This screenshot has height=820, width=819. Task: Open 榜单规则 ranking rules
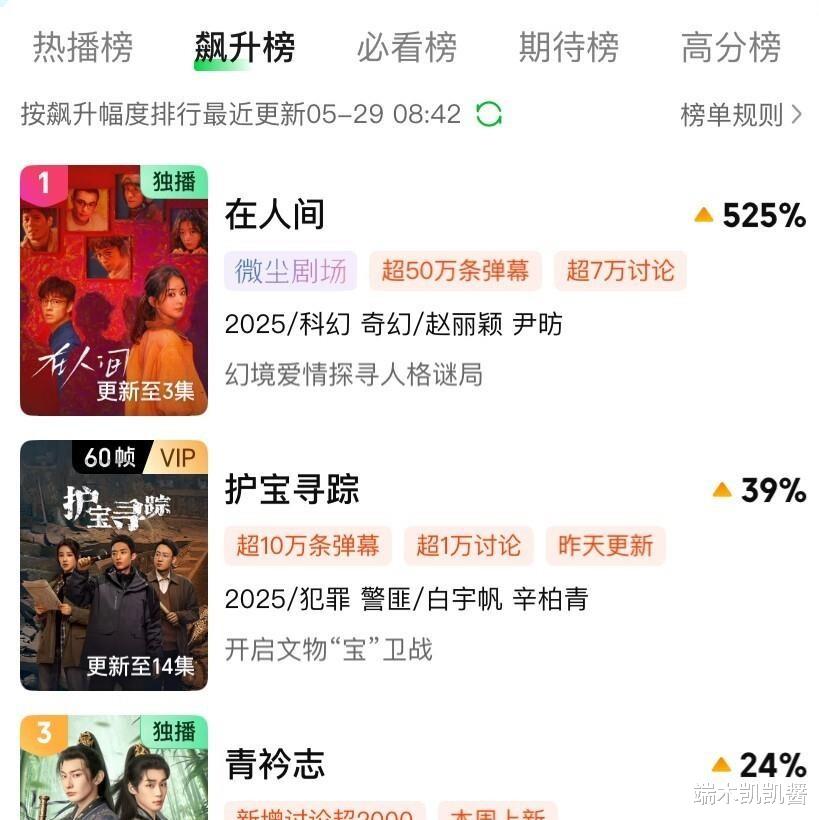[x=740, y=114]
